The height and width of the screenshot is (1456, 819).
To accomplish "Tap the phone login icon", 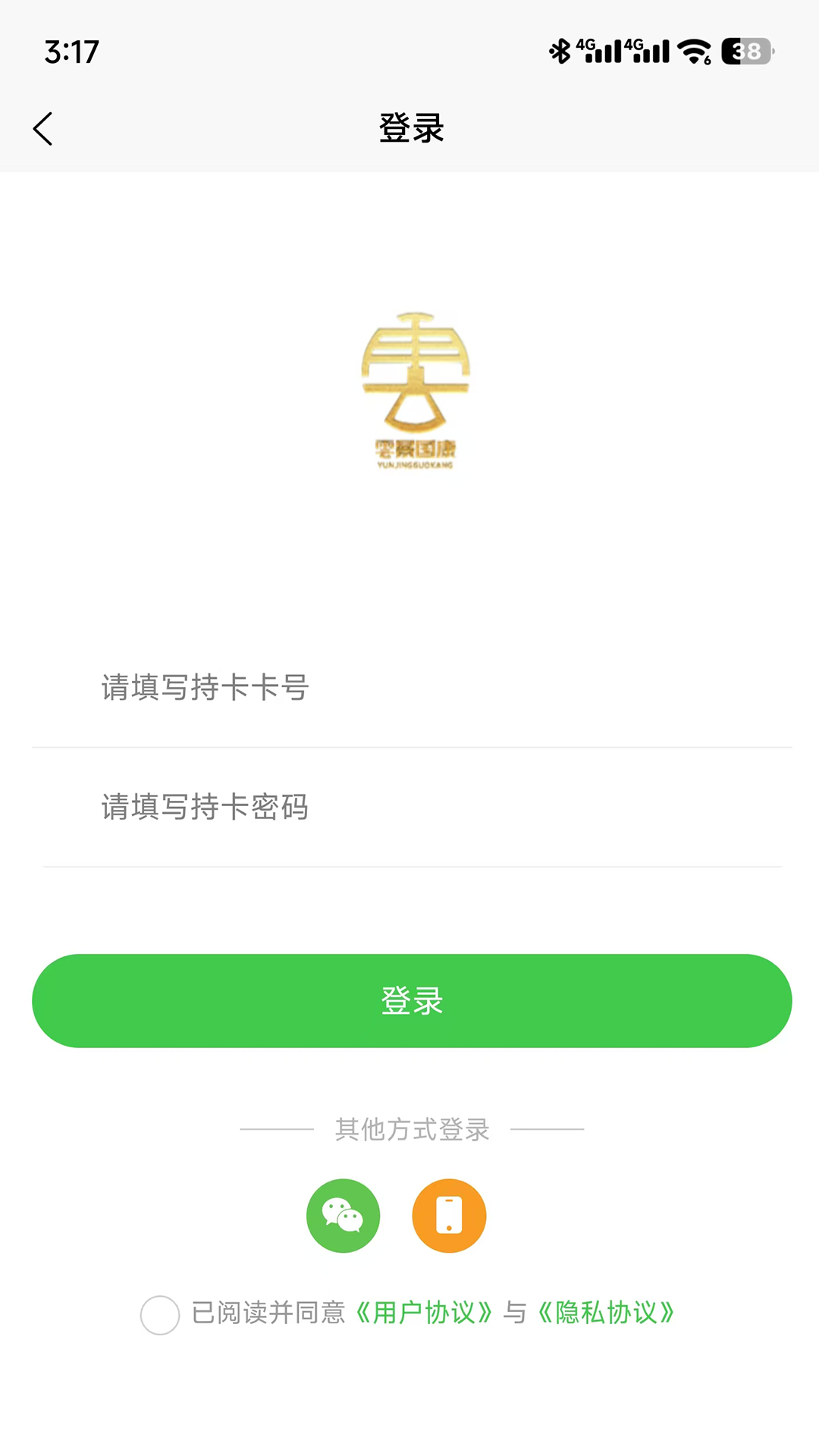I will [x=448, y=1215].
